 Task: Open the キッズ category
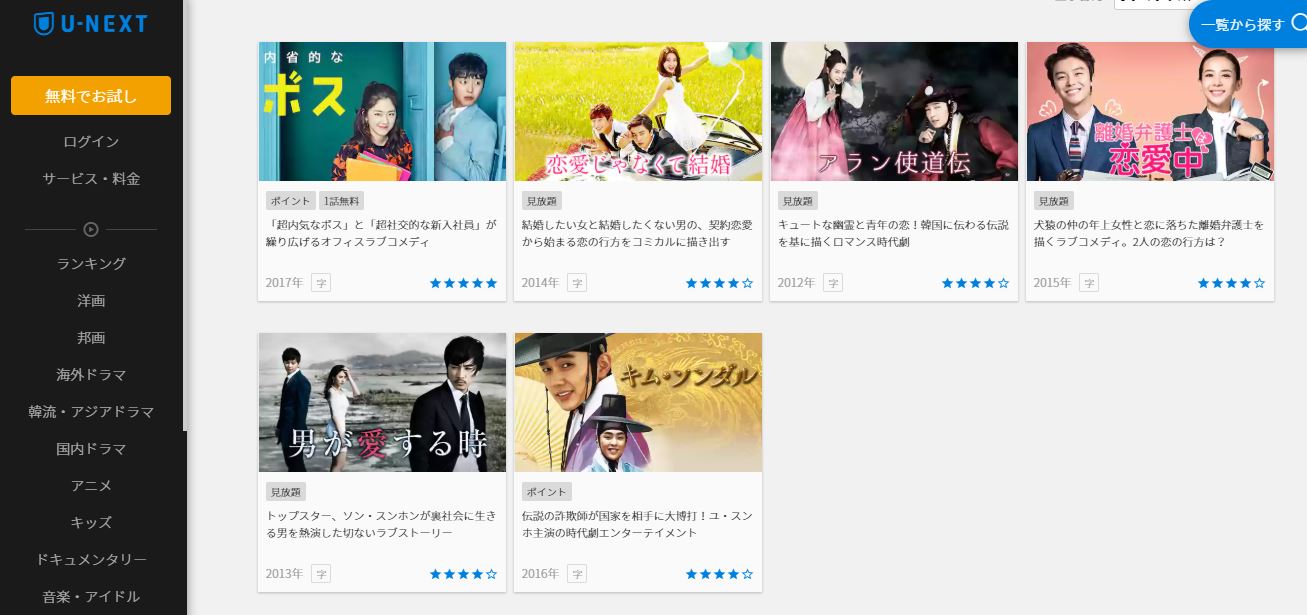pyautogui.click(x=91, y=523)
